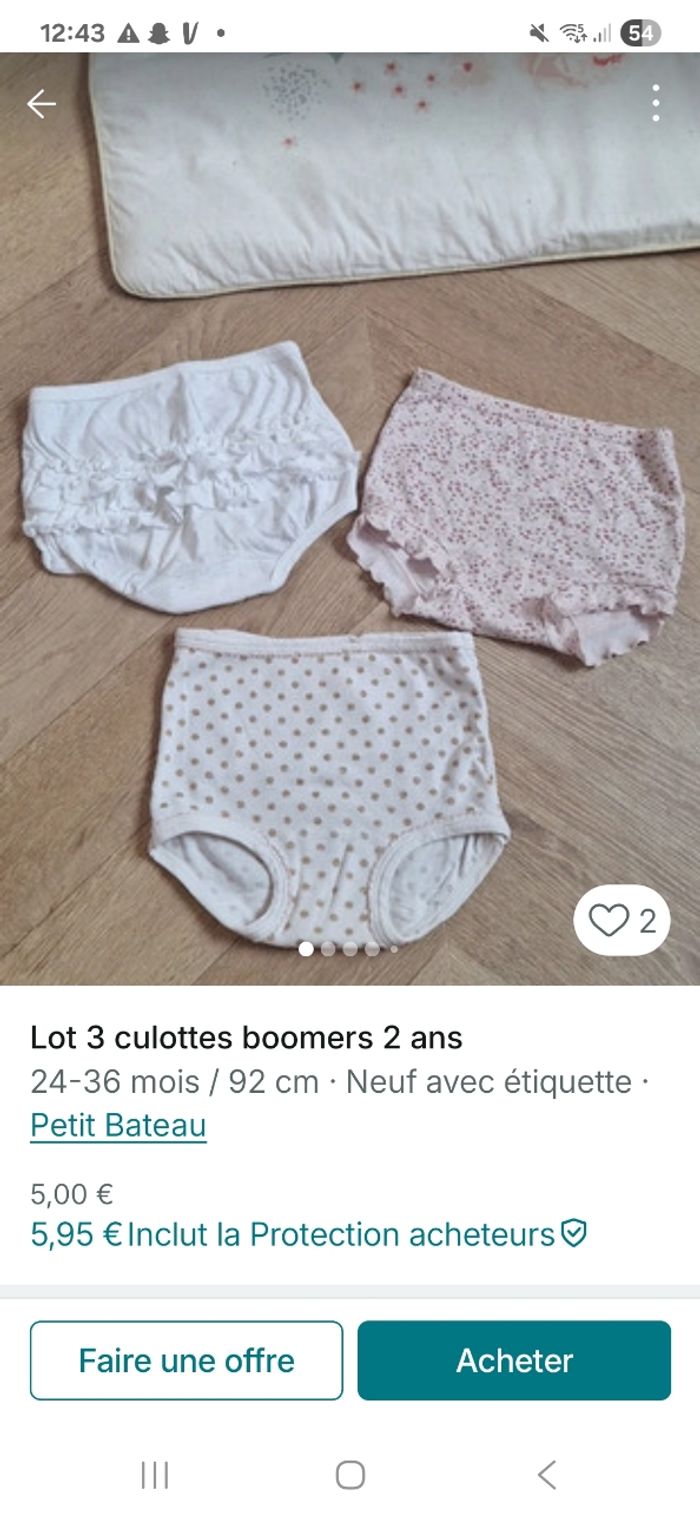View the product photo fullscreen

pos(350,560)
